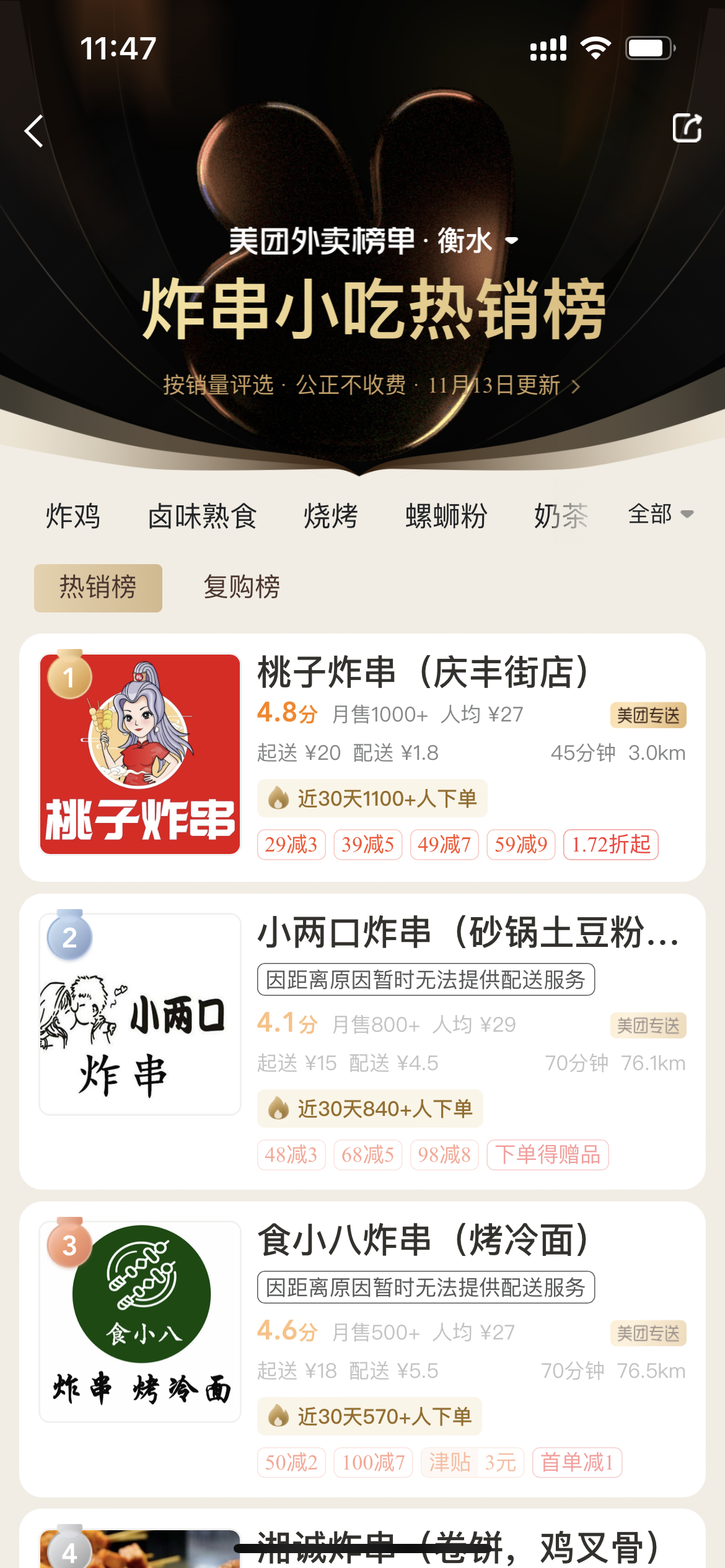Select the 螺蛳粉 category tab
Screen dimensions: 725x1568
click(x=446, y=516)
